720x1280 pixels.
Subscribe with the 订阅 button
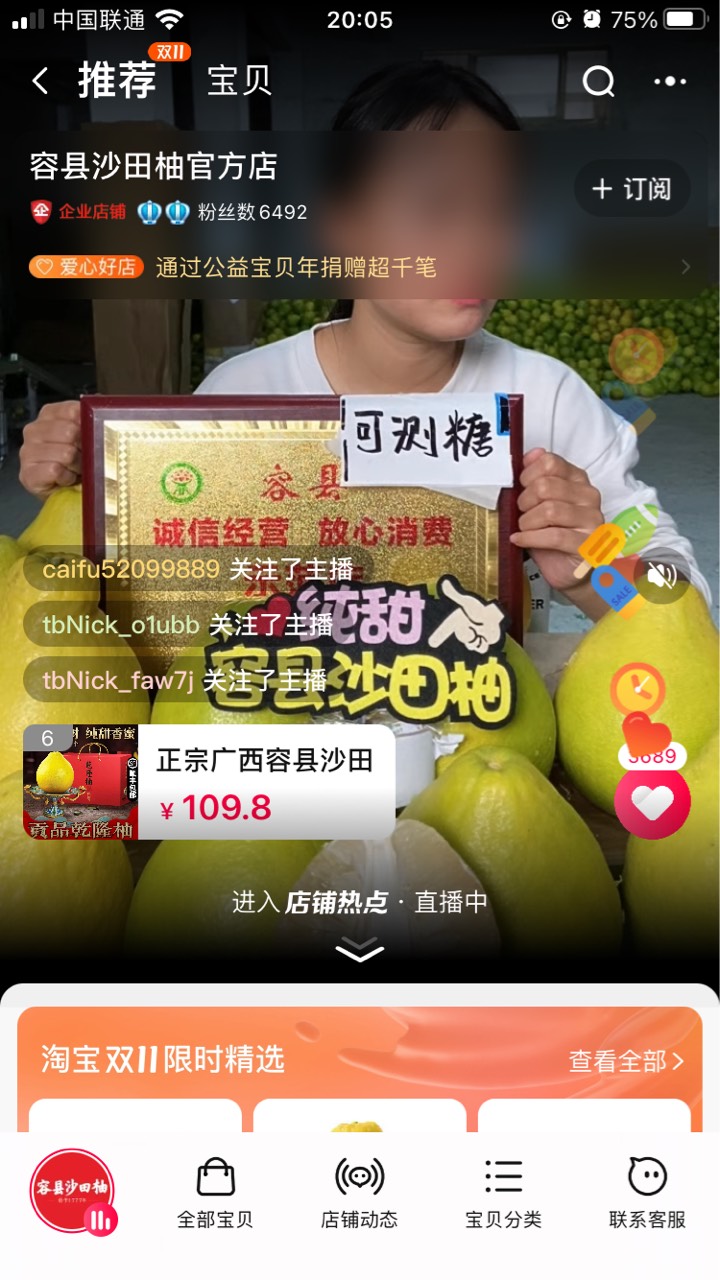632,189
